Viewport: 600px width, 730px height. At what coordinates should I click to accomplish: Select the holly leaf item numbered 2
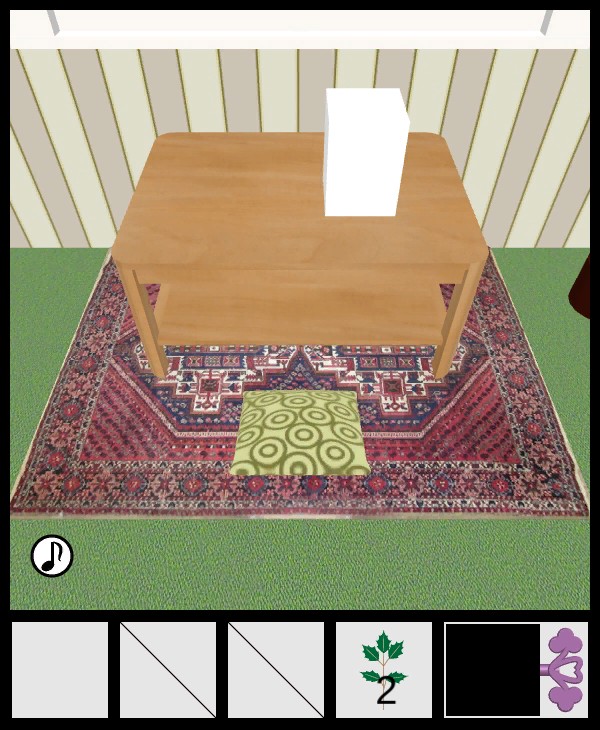pos(384,669)
